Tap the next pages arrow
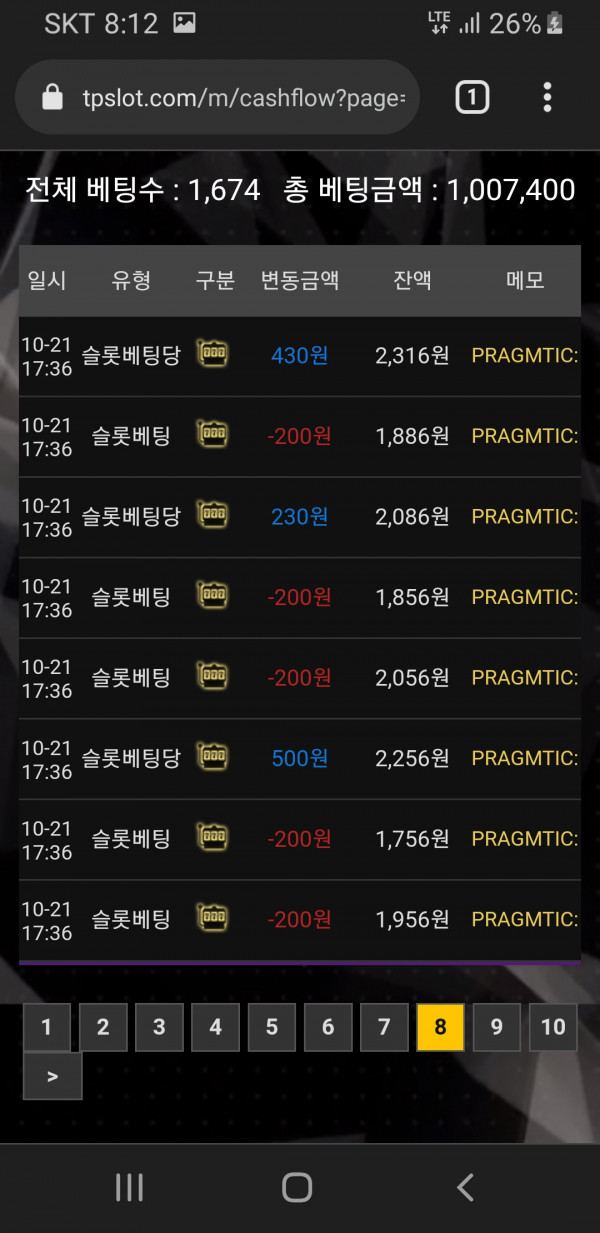 point(52,1076)
